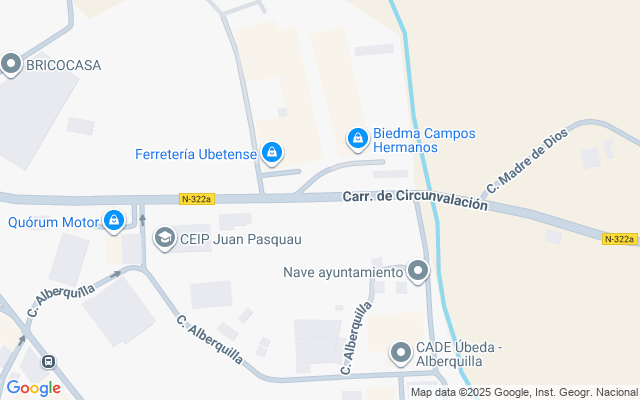The width and height of the screenshot is (640, 400).
Task: Open the BRICOCASA place marker
Action: click(x=12, y=65)
